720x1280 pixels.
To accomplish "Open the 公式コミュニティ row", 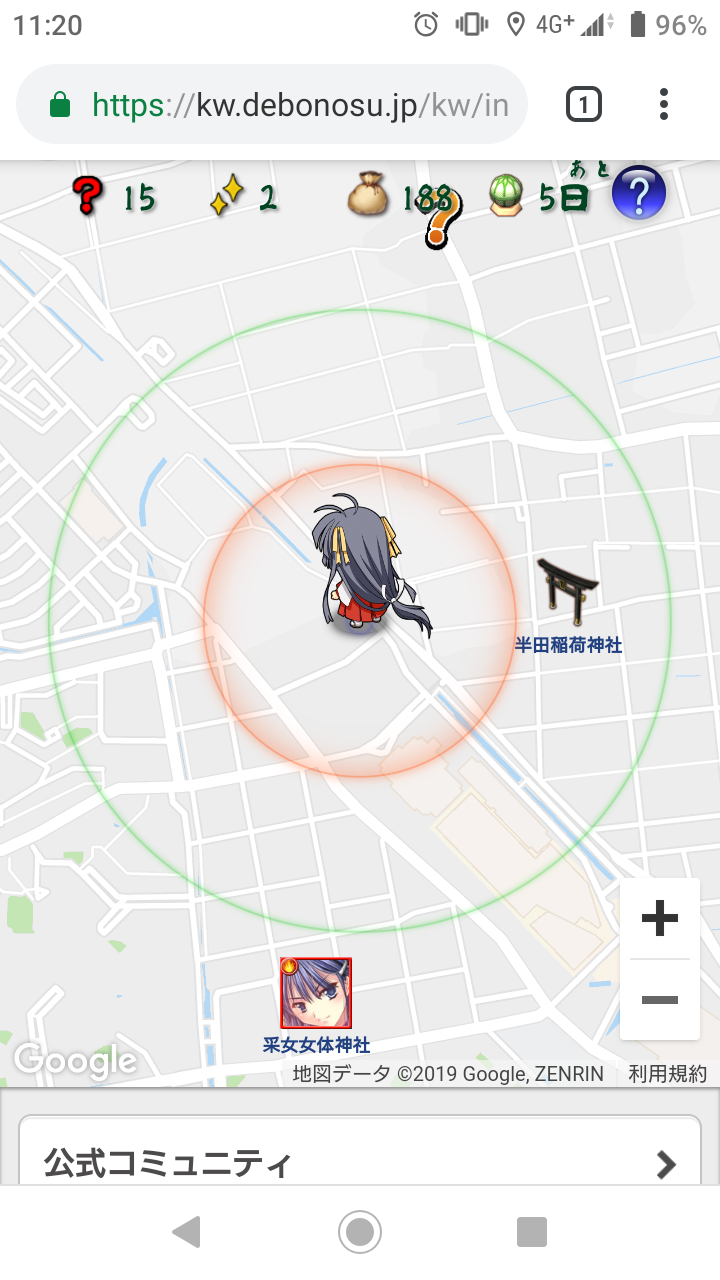I will pos(360,1163).
